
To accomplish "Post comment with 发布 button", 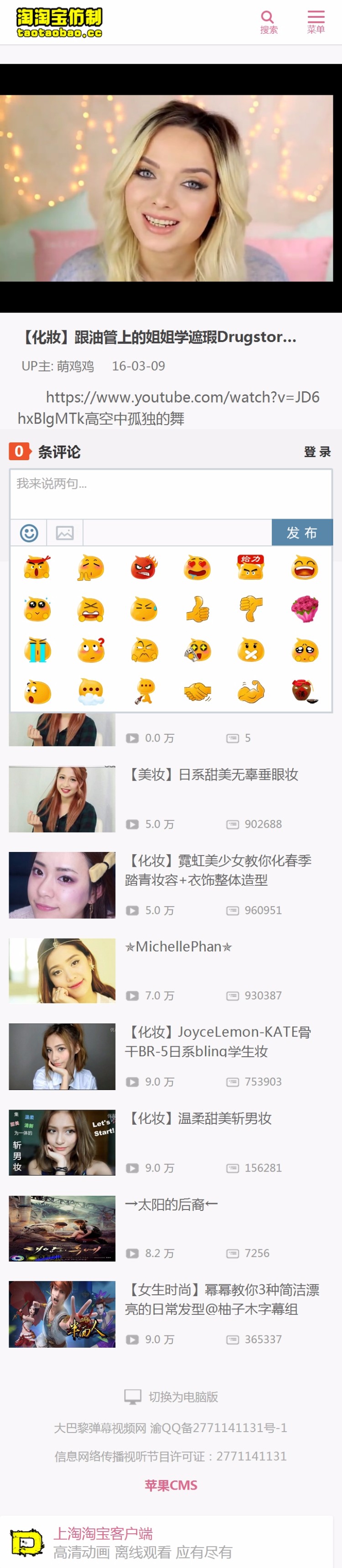I will coord(302,533).
